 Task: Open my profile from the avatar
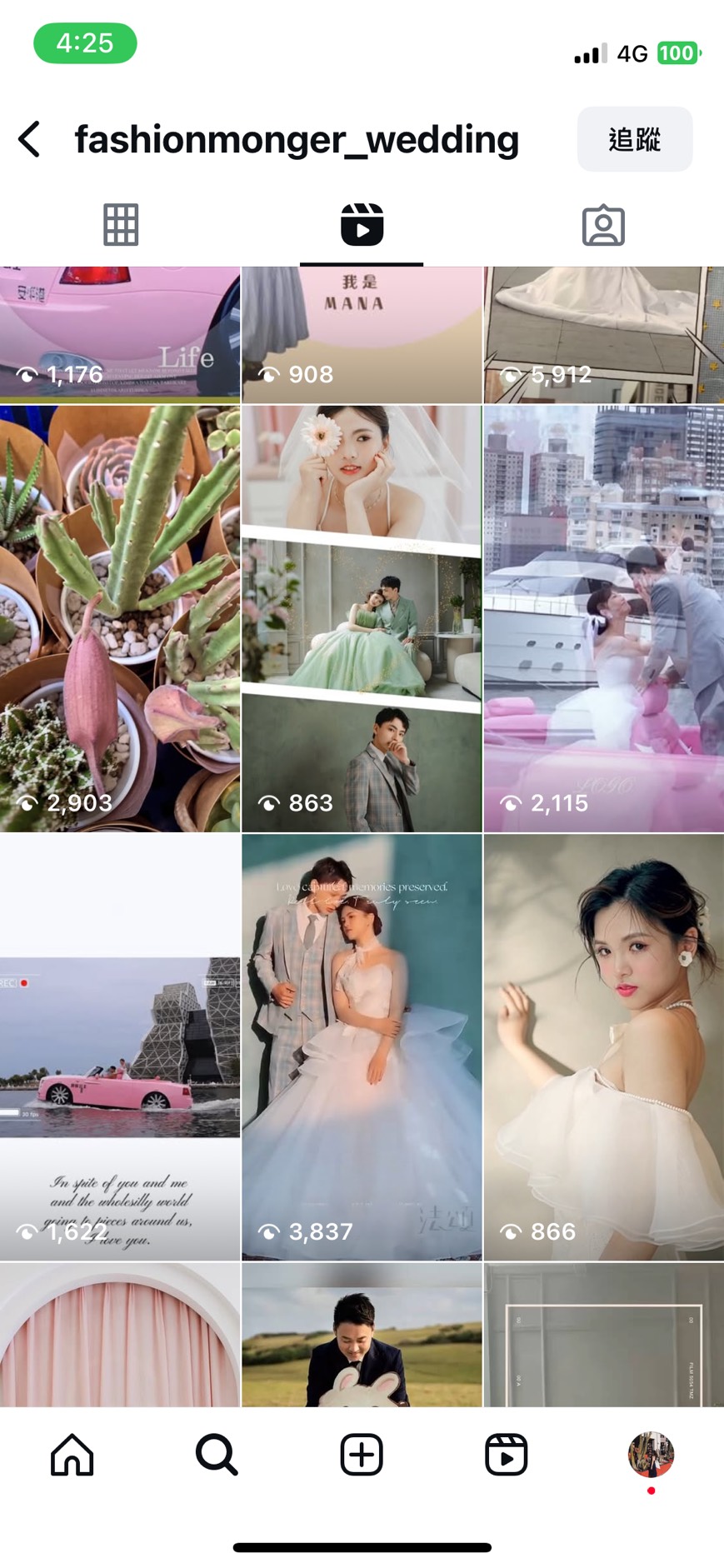coord(651,1455)
